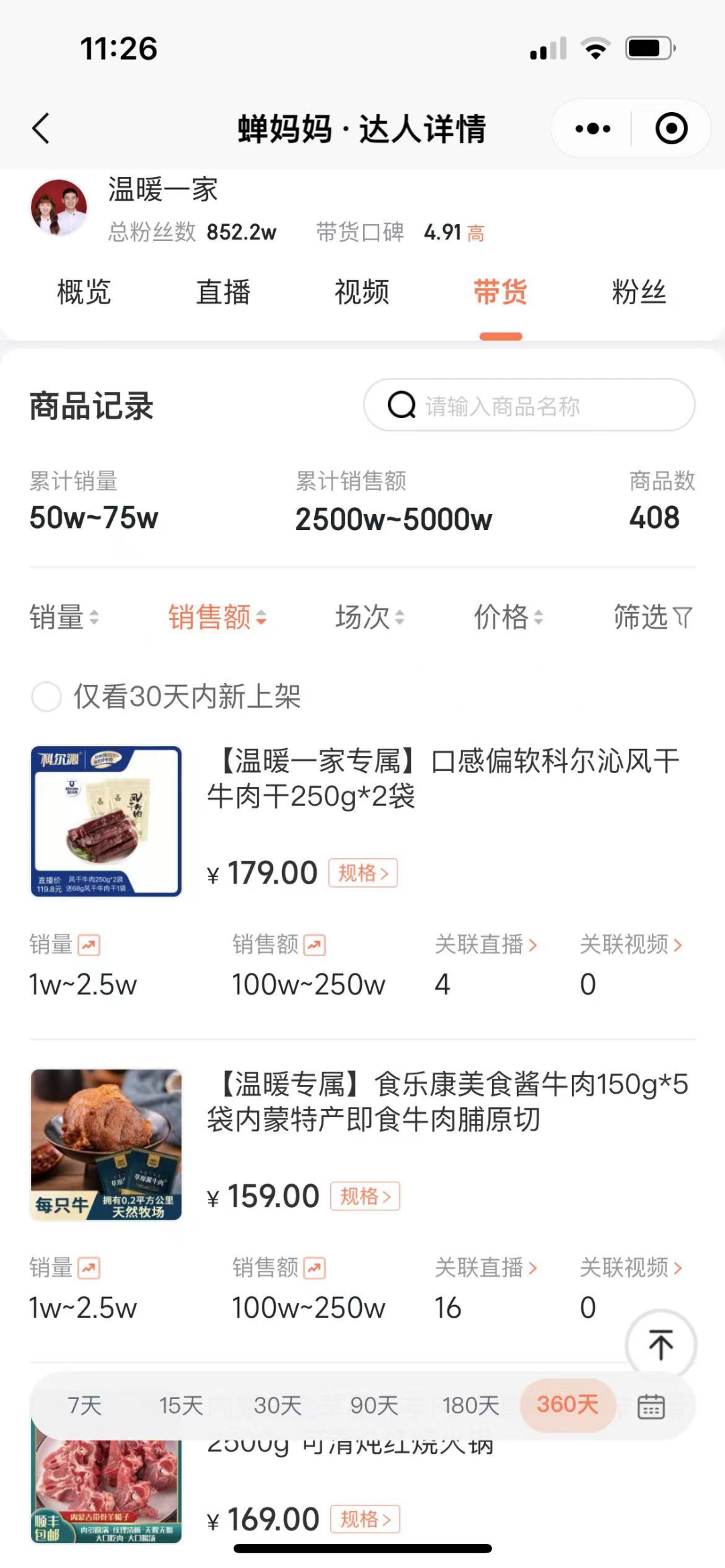Open the calendar date picker
Viewport: 725px width, 1568px height.
pyautogui.click(x=650, y=1406)
